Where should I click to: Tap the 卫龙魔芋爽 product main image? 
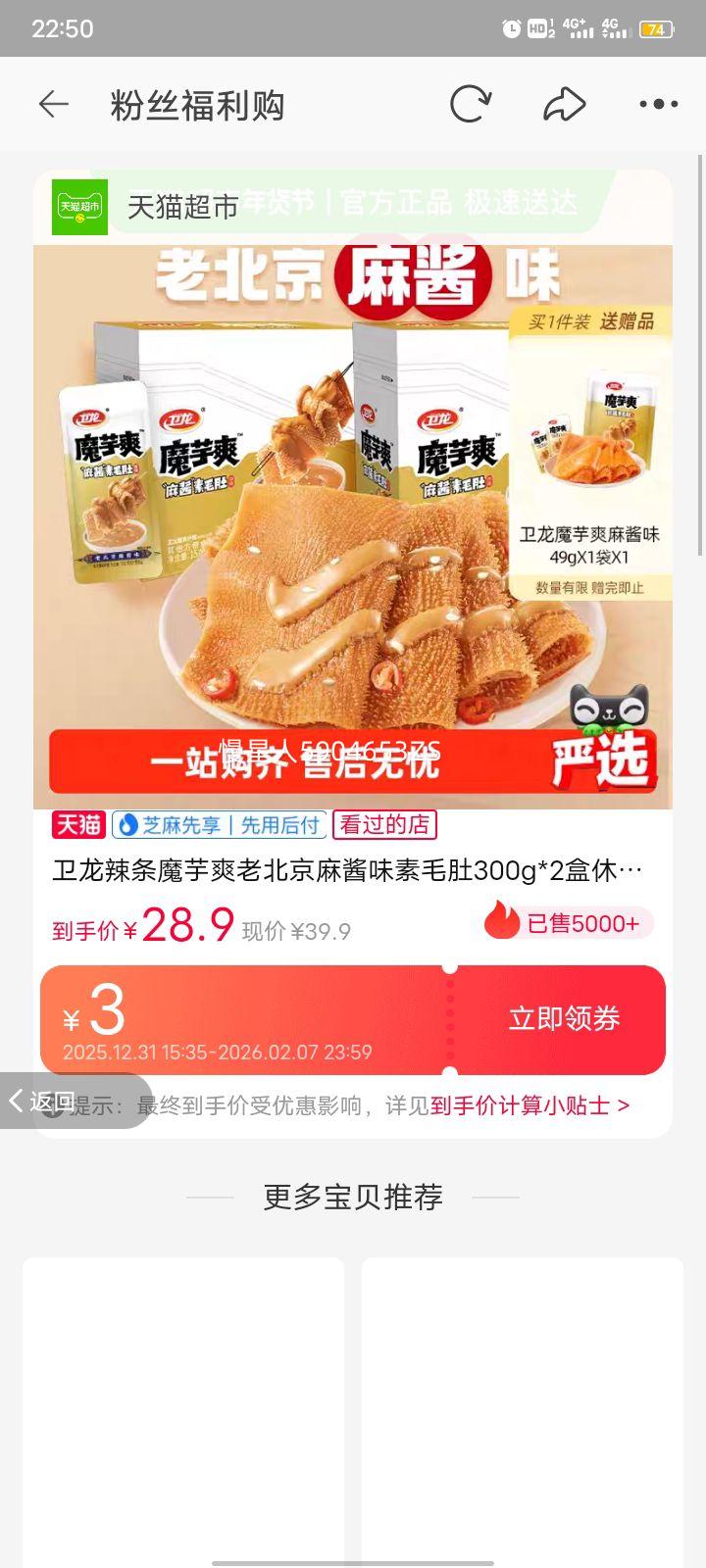(x=353, y=519)
